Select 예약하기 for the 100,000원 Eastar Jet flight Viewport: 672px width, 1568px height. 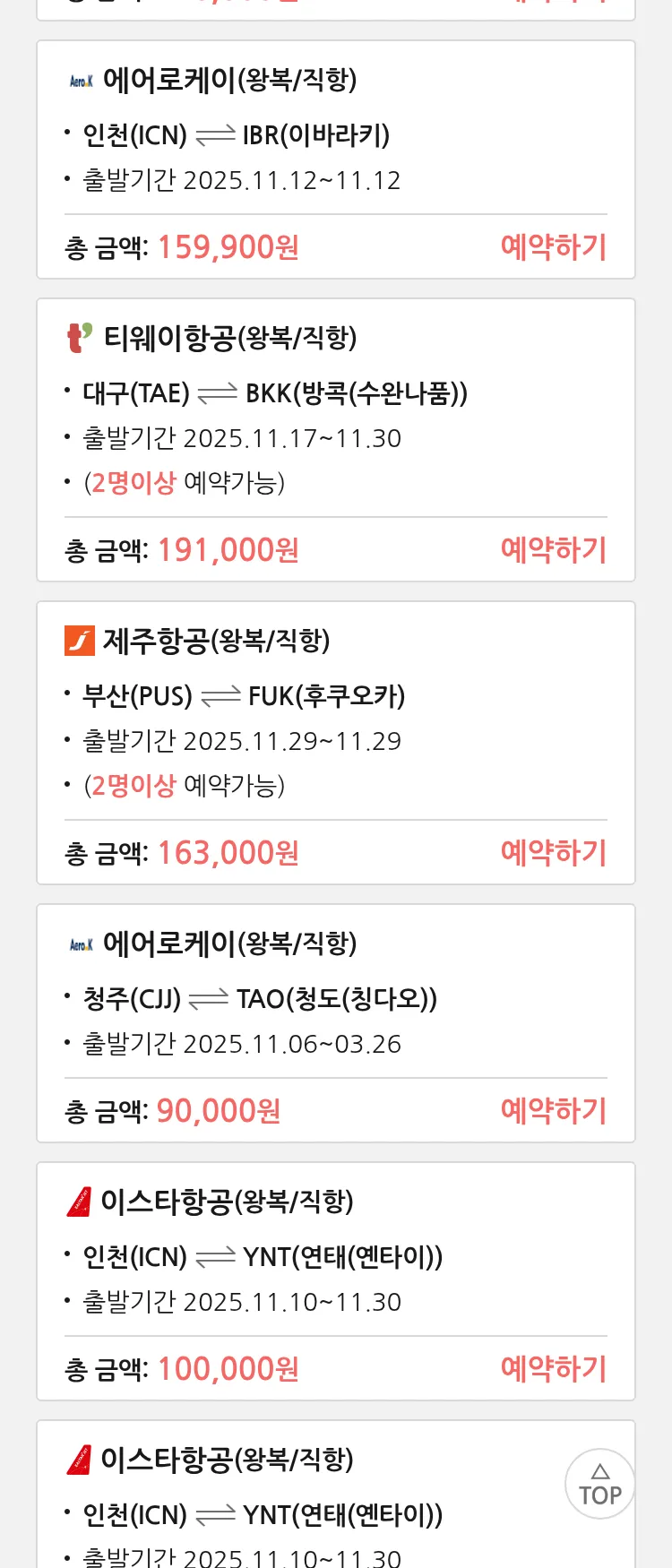[553, 1369]
